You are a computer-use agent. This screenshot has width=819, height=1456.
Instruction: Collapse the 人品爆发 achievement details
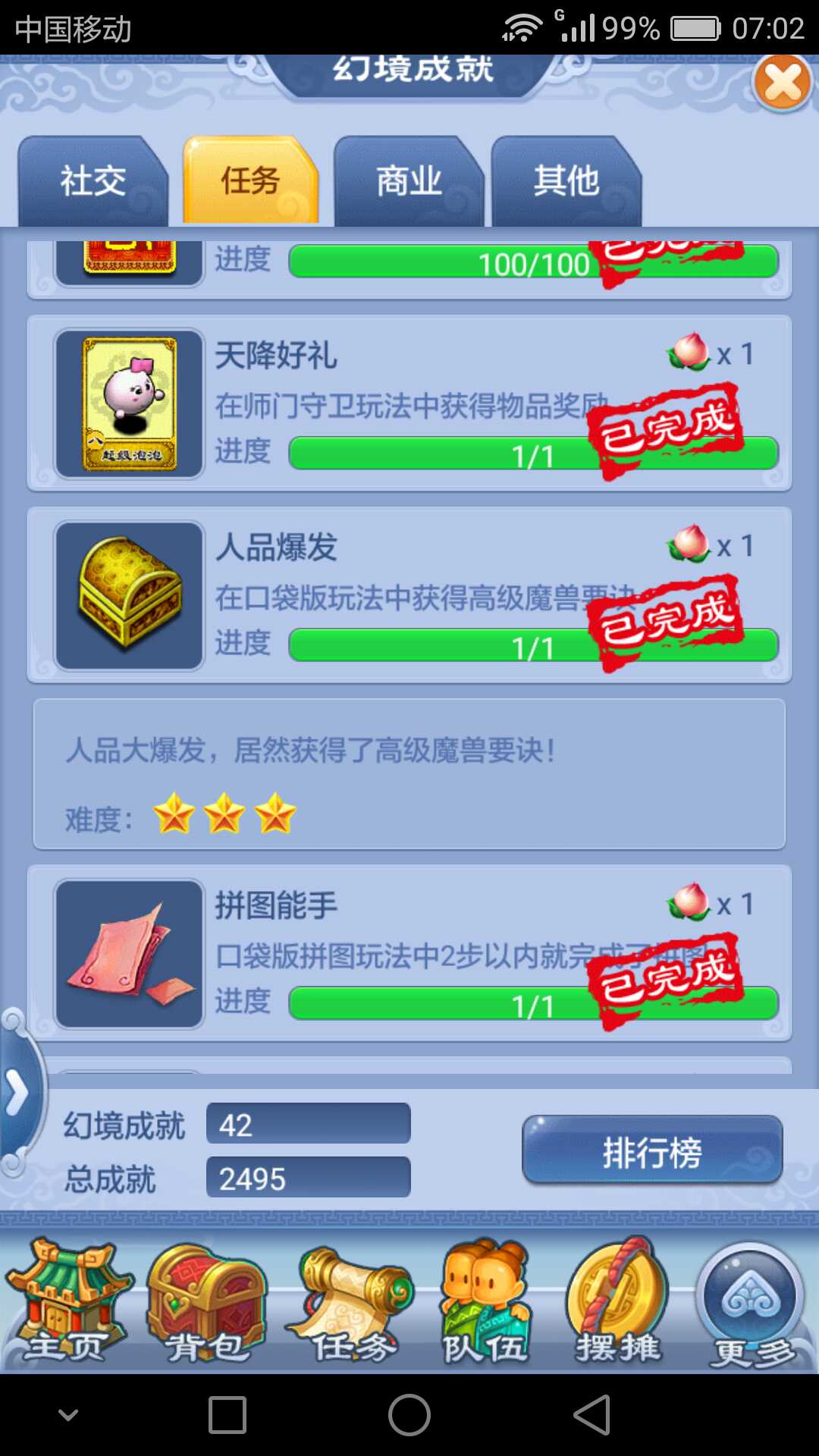pos(409,595)
